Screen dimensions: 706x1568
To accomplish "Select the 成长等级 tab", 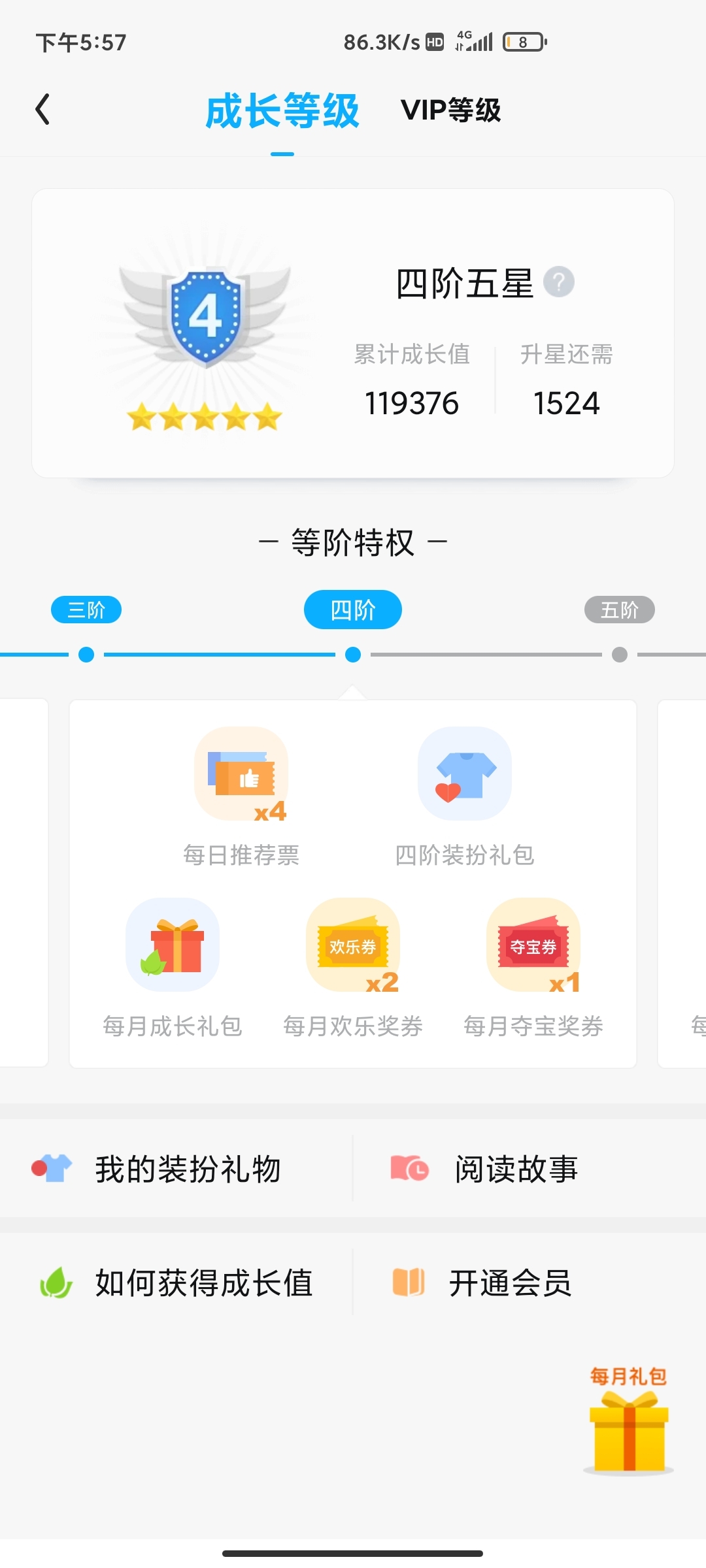I will coord(282,110).
